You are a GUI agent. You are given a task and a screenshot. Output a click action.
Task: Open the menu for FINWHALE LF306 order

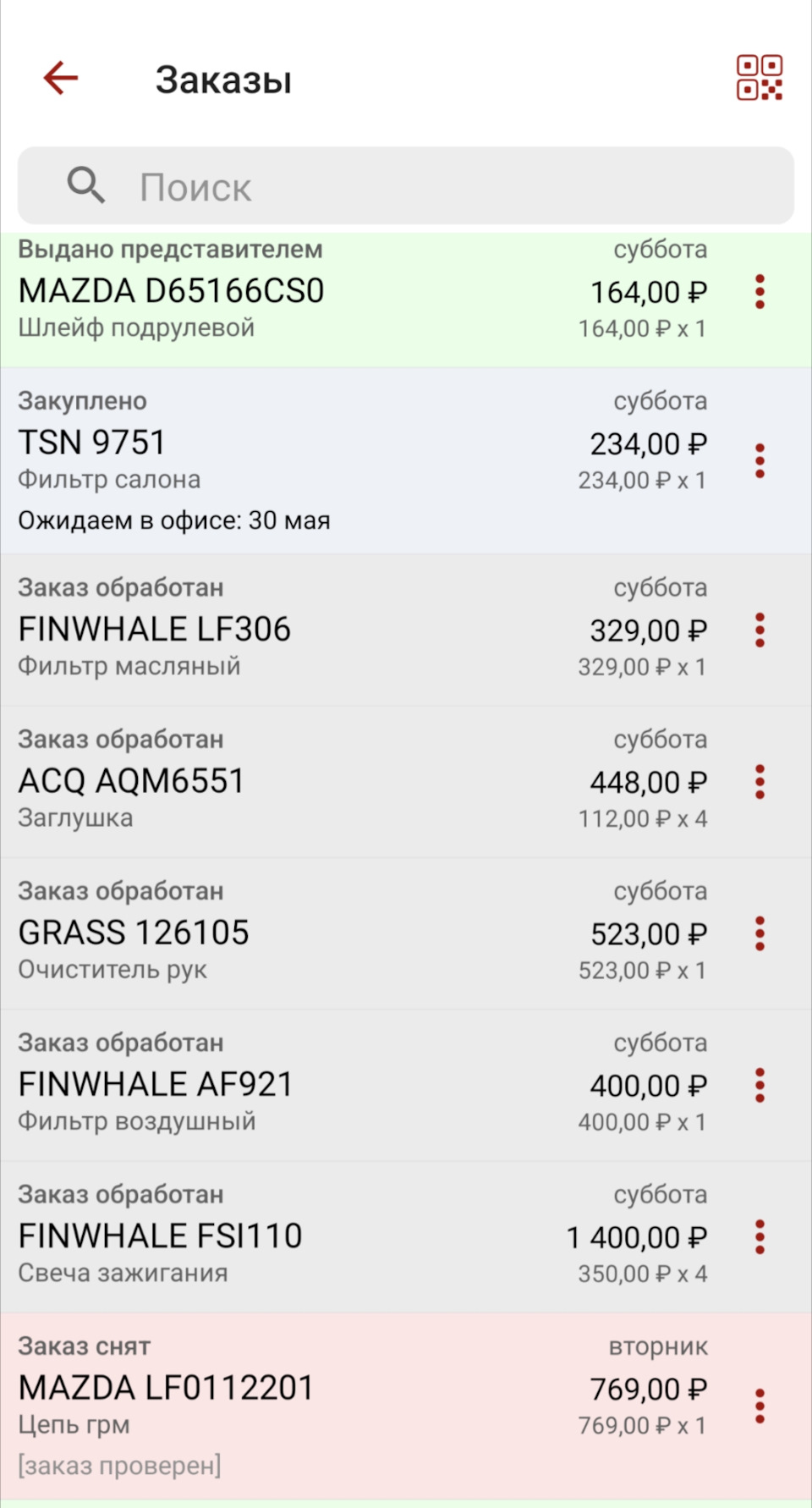[760, 630]
